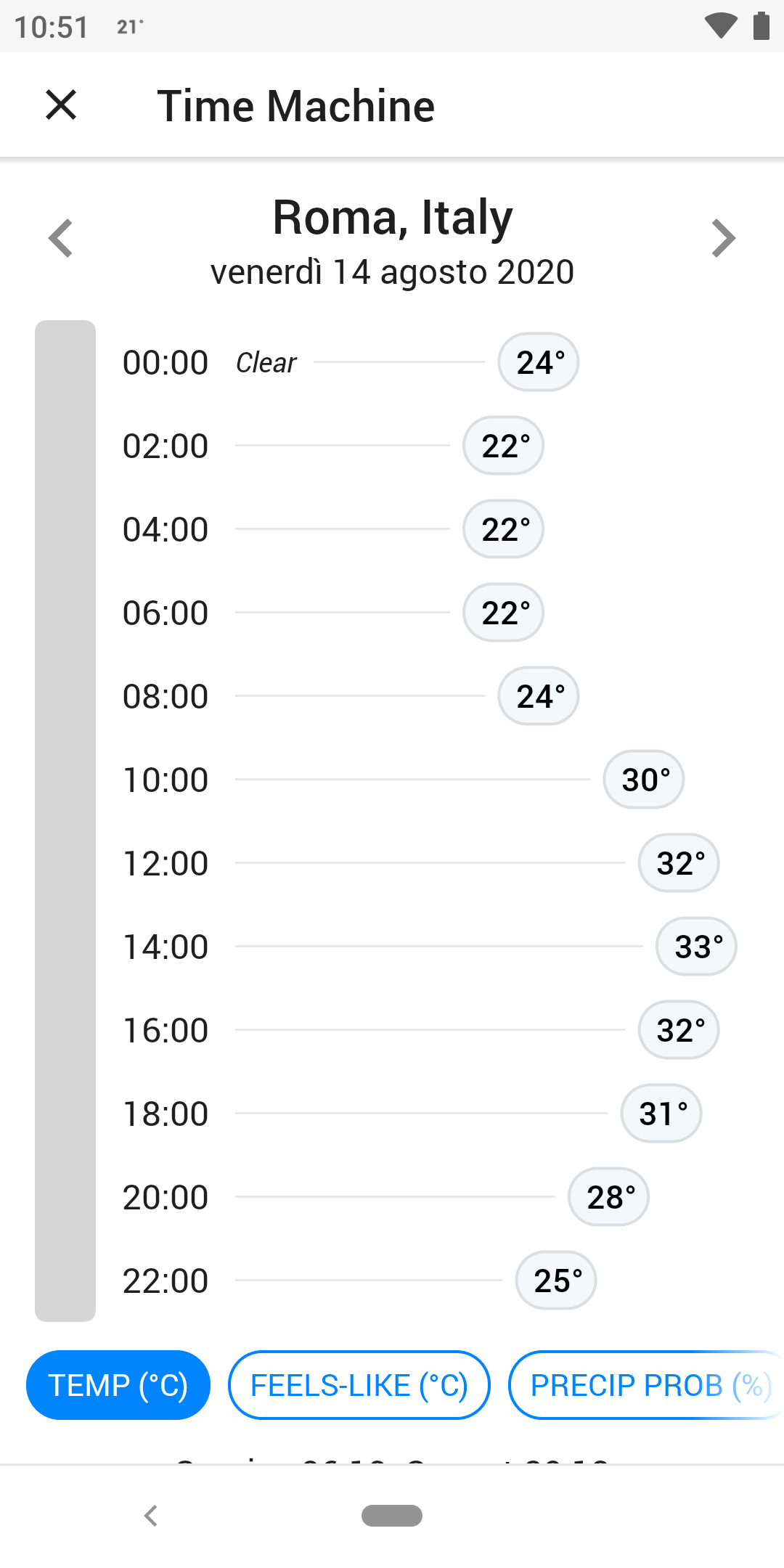The width and height of the screenshot is (784, 1568).
Task: Tap the home pill in the navigation bar
Action: 392,1516
